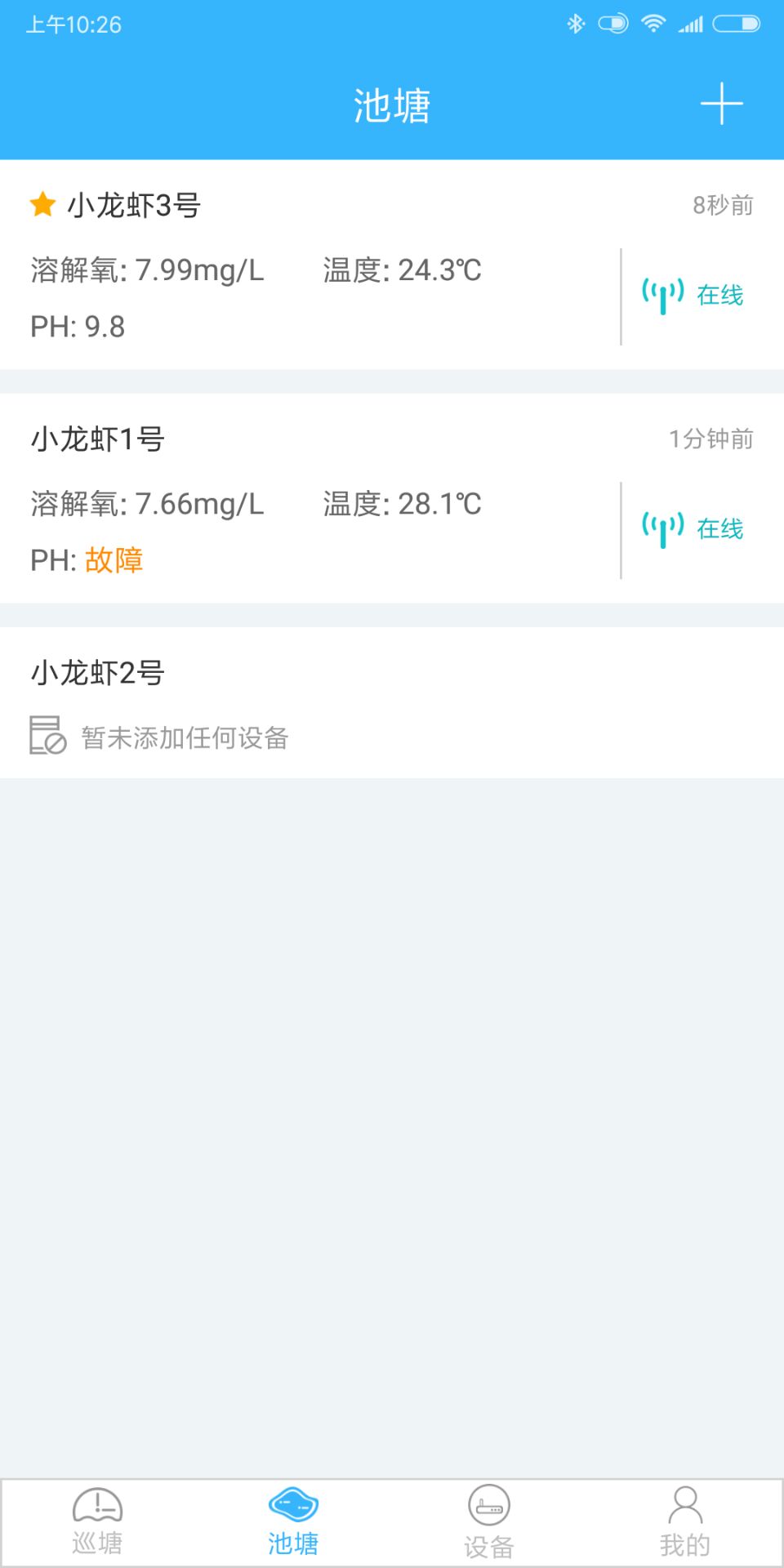Click the online signal icon for 小龙虾3号

[x=662, y=294]
